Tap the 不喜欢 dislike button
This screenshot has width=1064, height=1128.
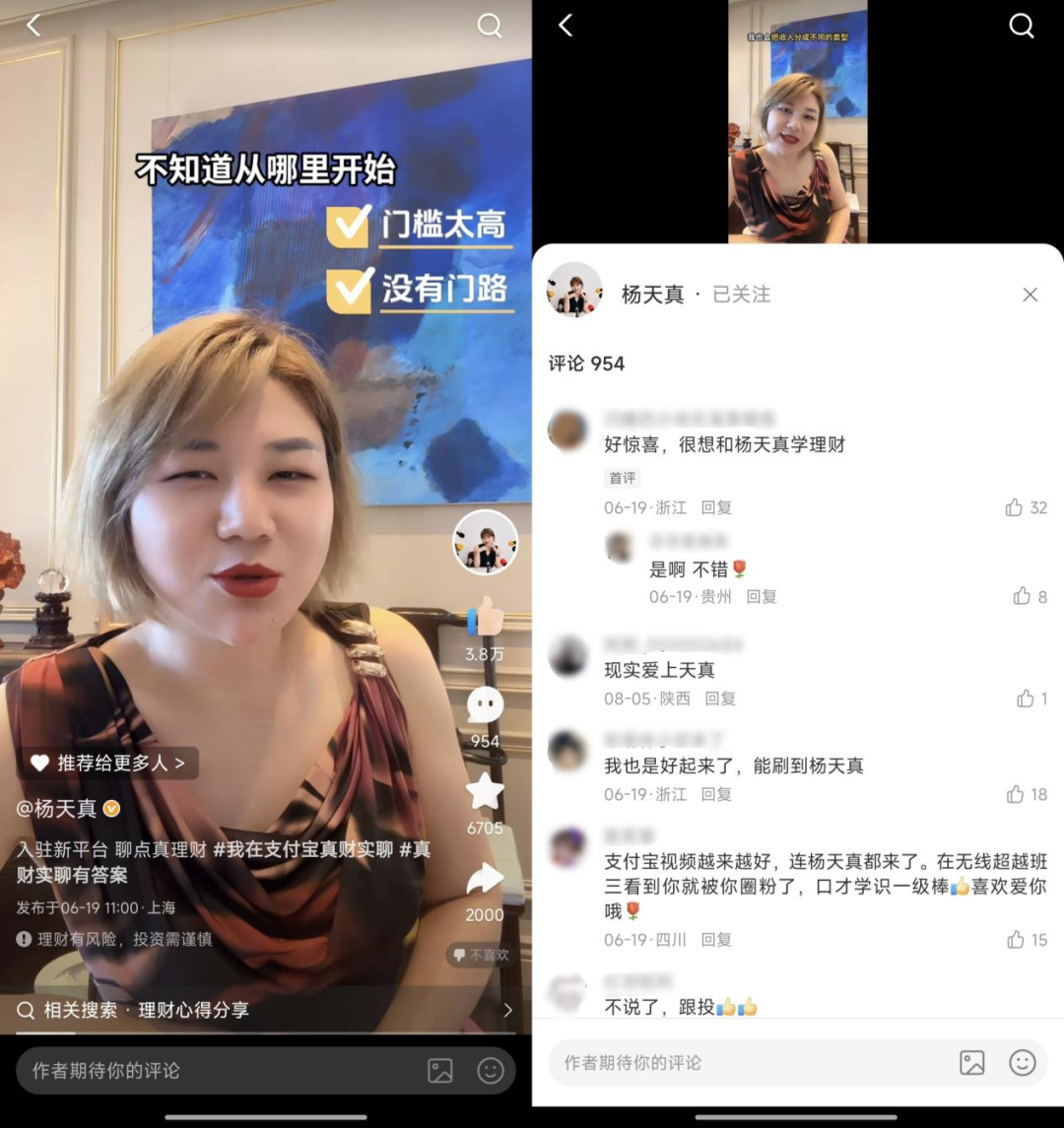481,955
